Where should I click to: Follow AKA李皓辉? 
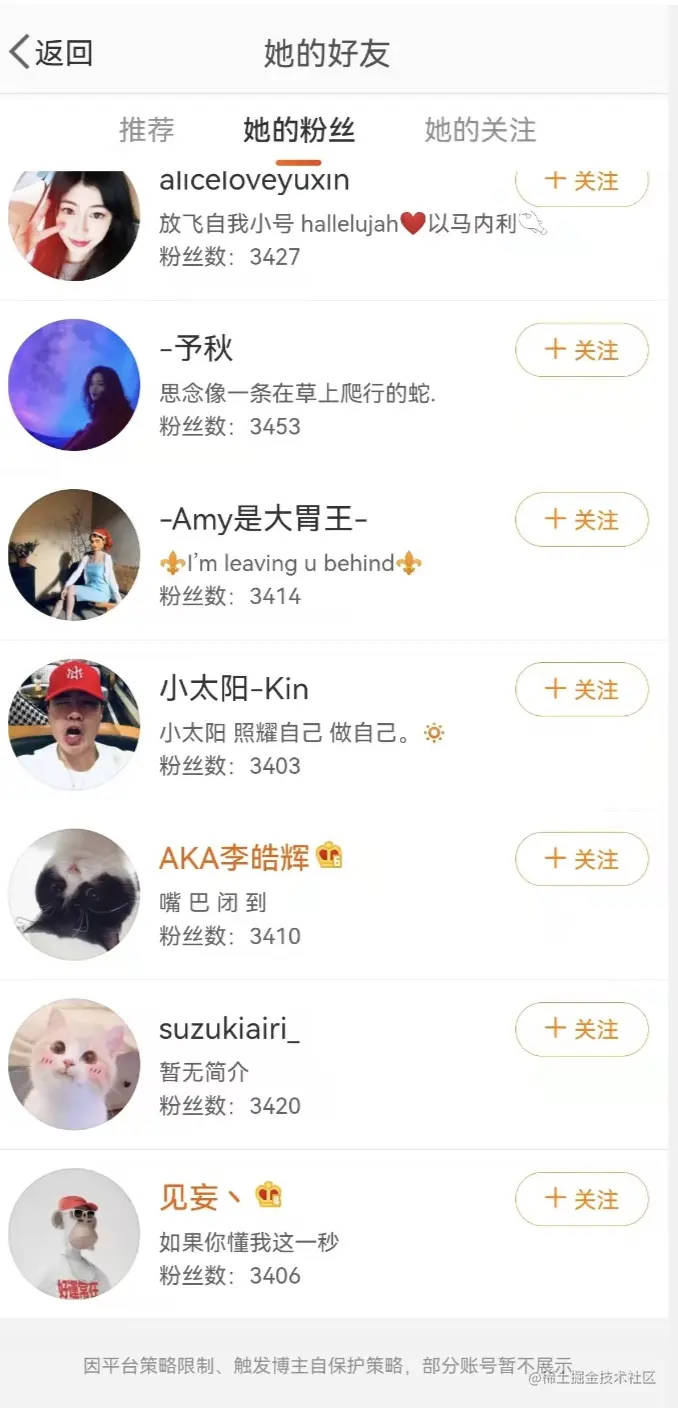(x=581, y=860)
